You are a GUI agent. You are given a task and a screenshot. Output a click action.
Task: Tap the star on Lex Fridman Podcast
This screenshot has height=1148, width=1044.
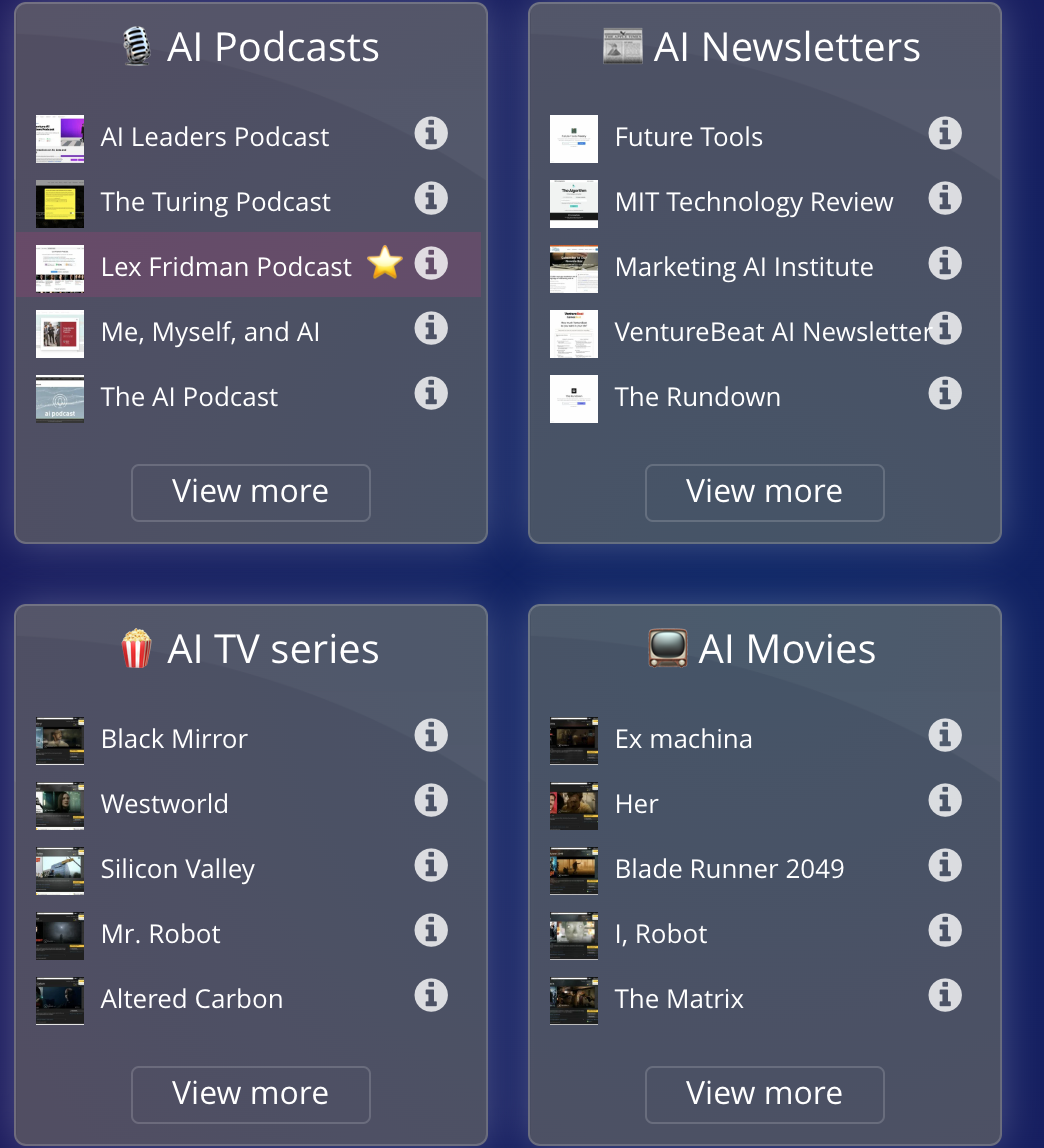[385, 264]
